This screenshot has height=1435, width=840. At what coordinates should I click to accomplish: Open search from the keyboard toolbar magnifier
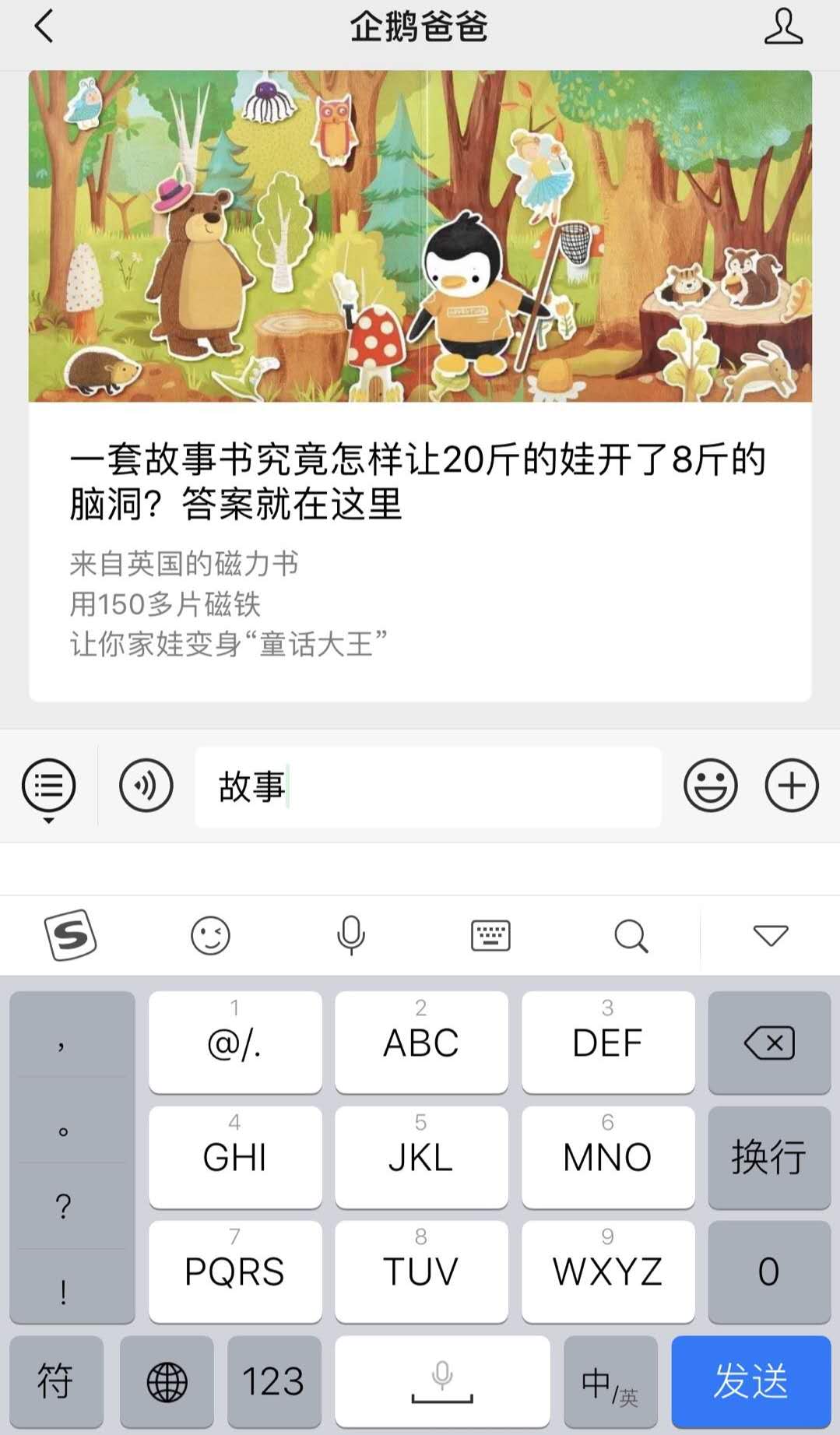click(x=631, y=935)
